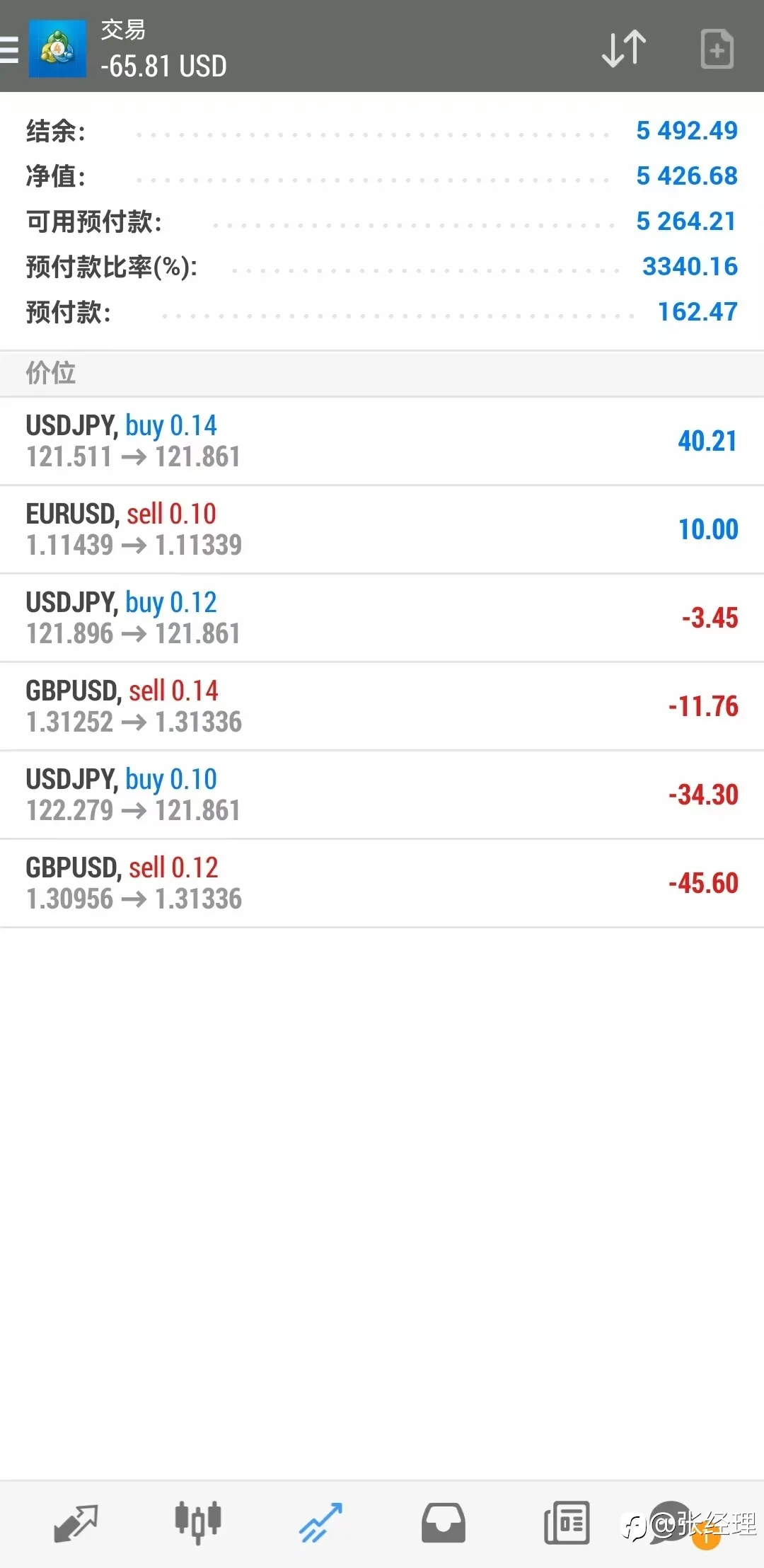
Task: Switch to the Quotes tab
Action: (x=76, y=1523)
